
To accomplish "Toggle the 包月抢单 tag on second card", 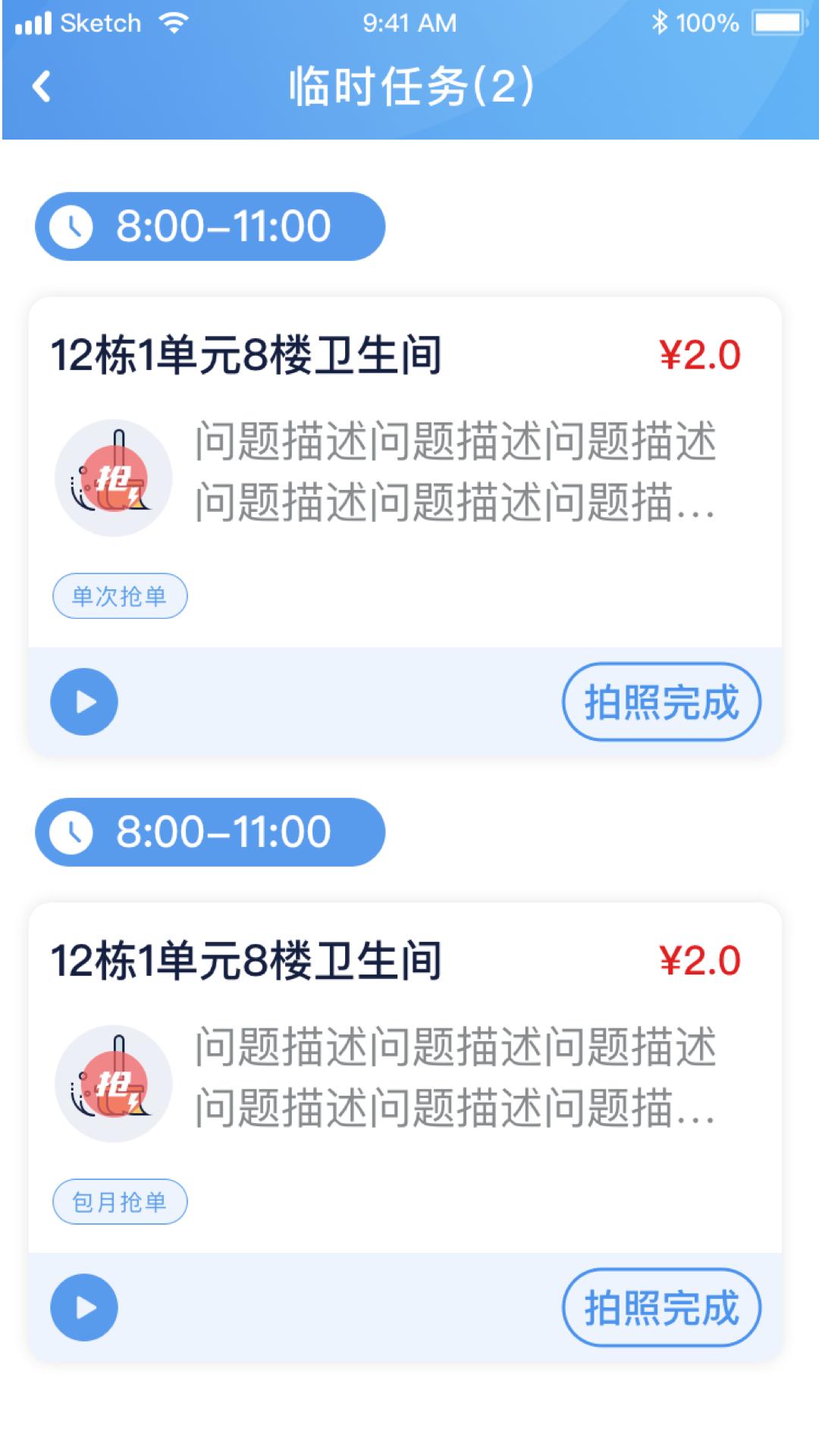I will 121,1202.
